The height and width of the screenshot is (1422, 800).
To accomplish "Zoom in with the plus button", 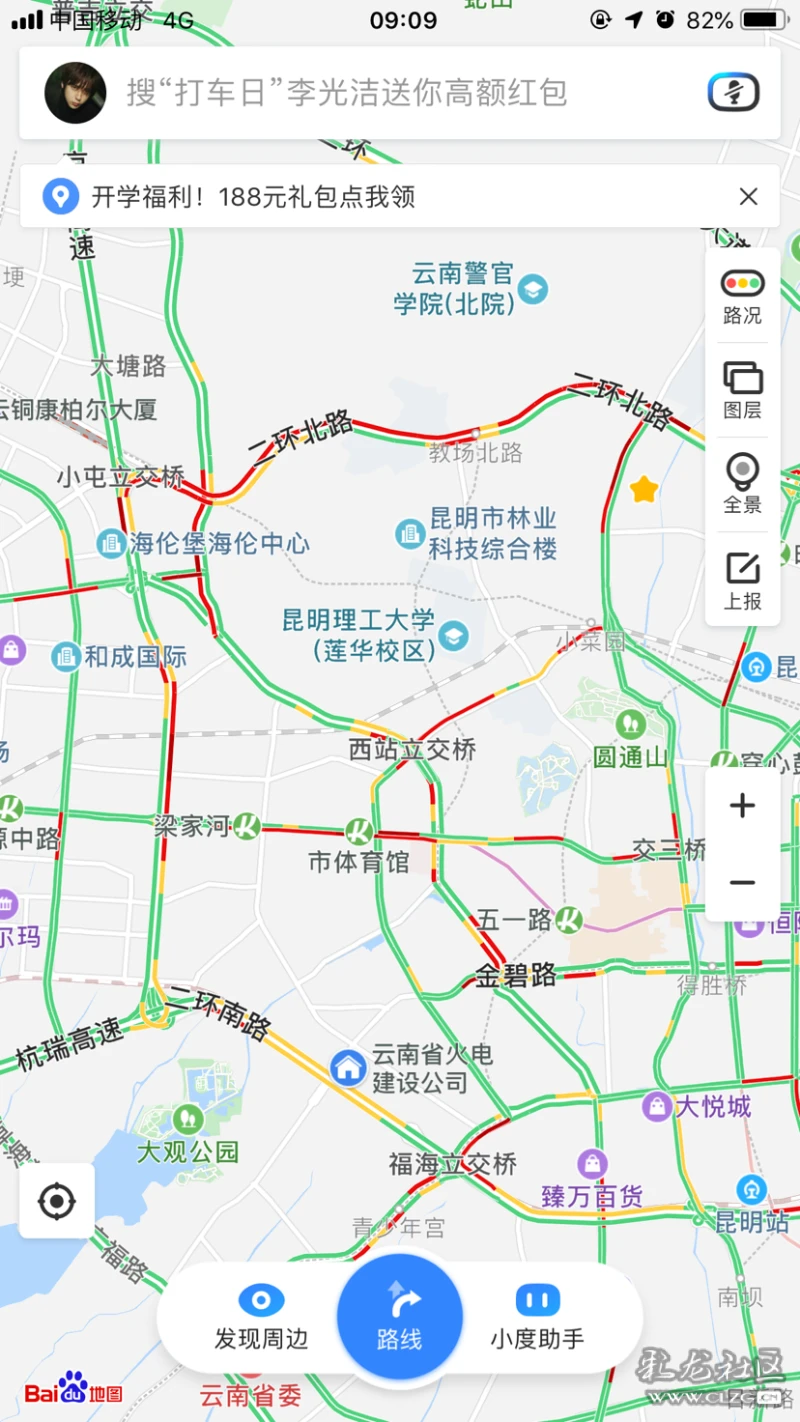I will coord(742,806).
